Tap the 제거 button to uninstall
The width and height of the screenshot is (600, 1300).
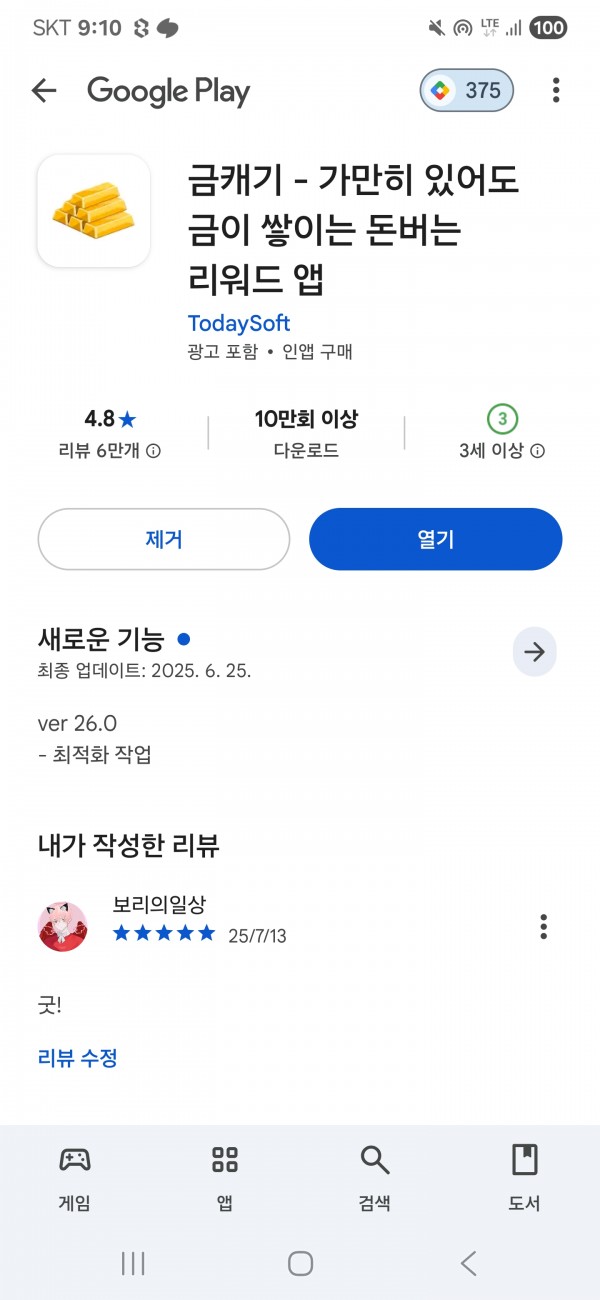(164, 539)
